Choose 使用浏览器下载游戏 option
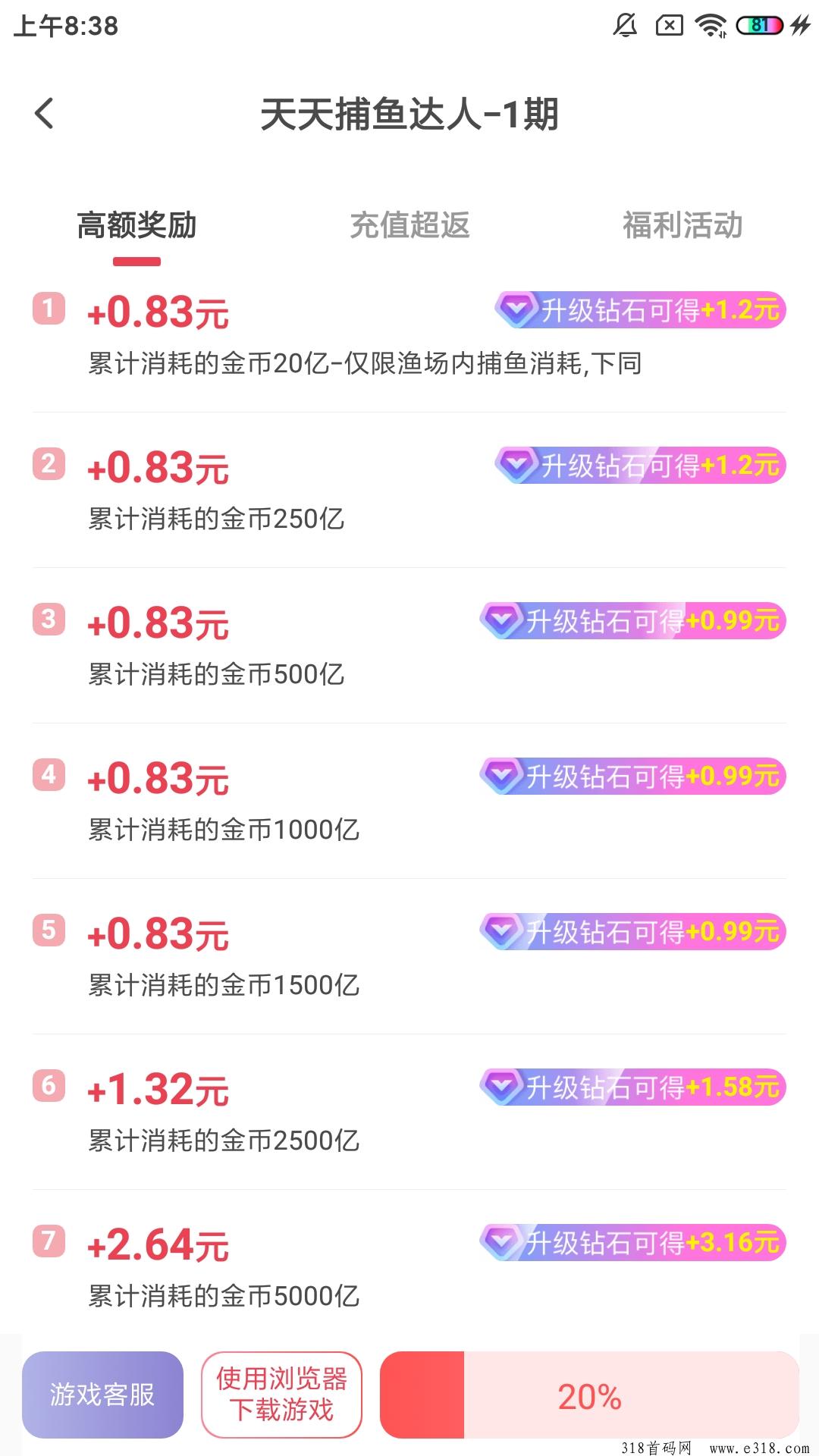 (x=281, y=1395)
